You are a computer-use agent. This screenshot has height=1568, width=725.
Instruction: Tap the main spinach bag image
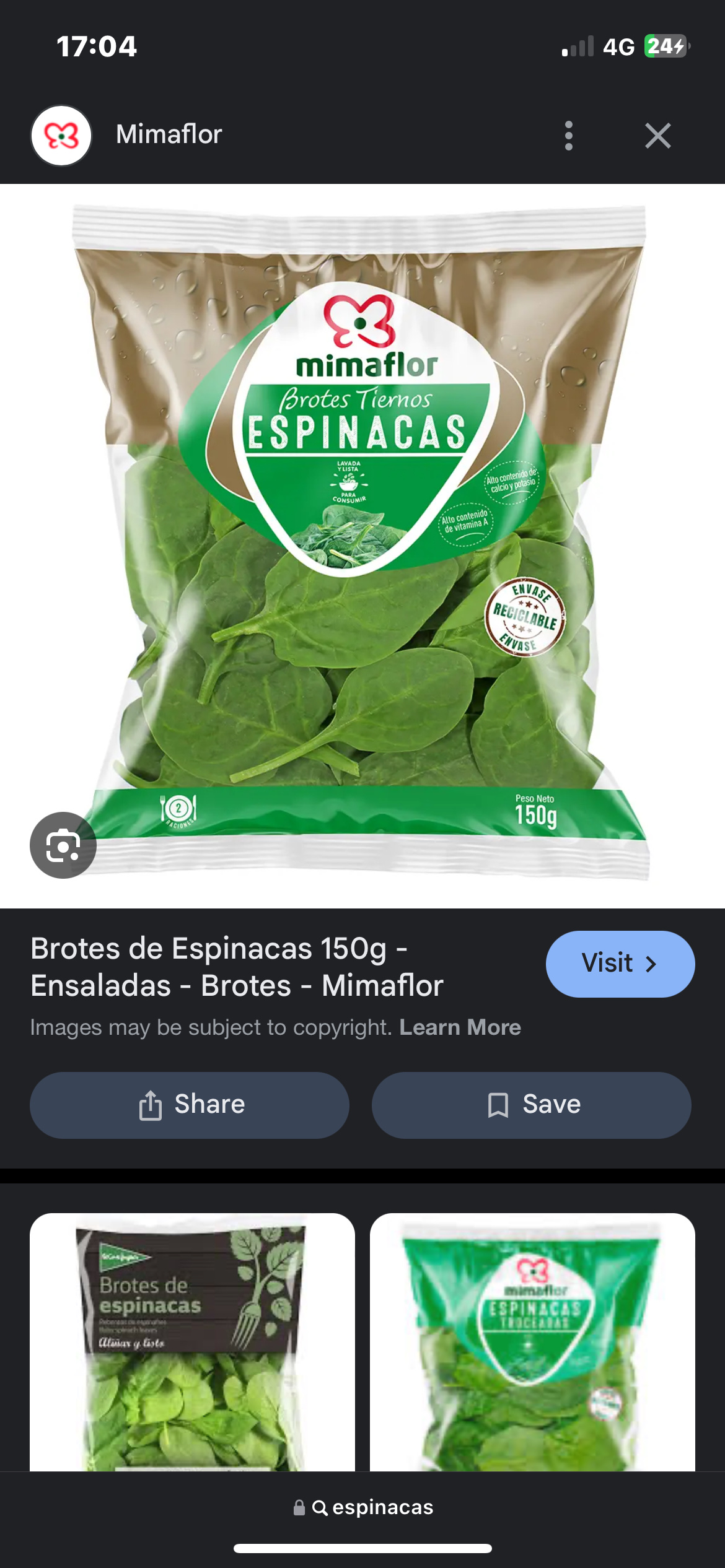(x=362, y=545)
